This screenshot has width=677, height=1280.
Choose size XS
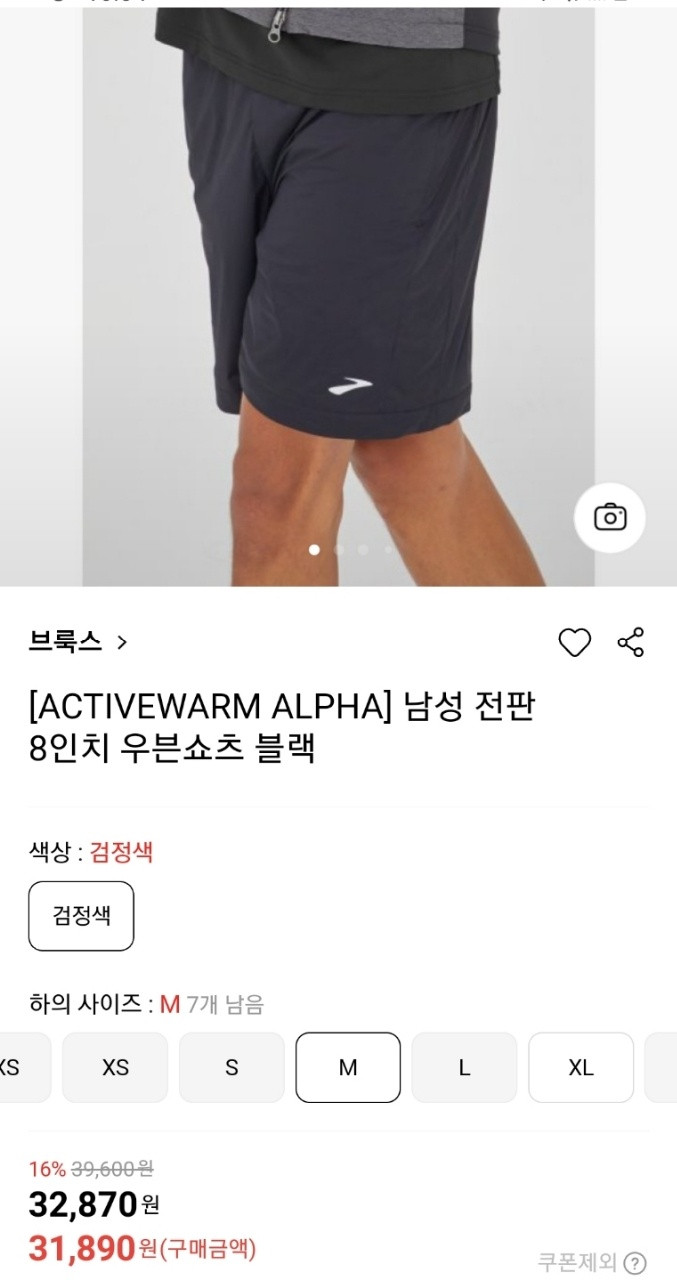click(x=115, y=1068)
